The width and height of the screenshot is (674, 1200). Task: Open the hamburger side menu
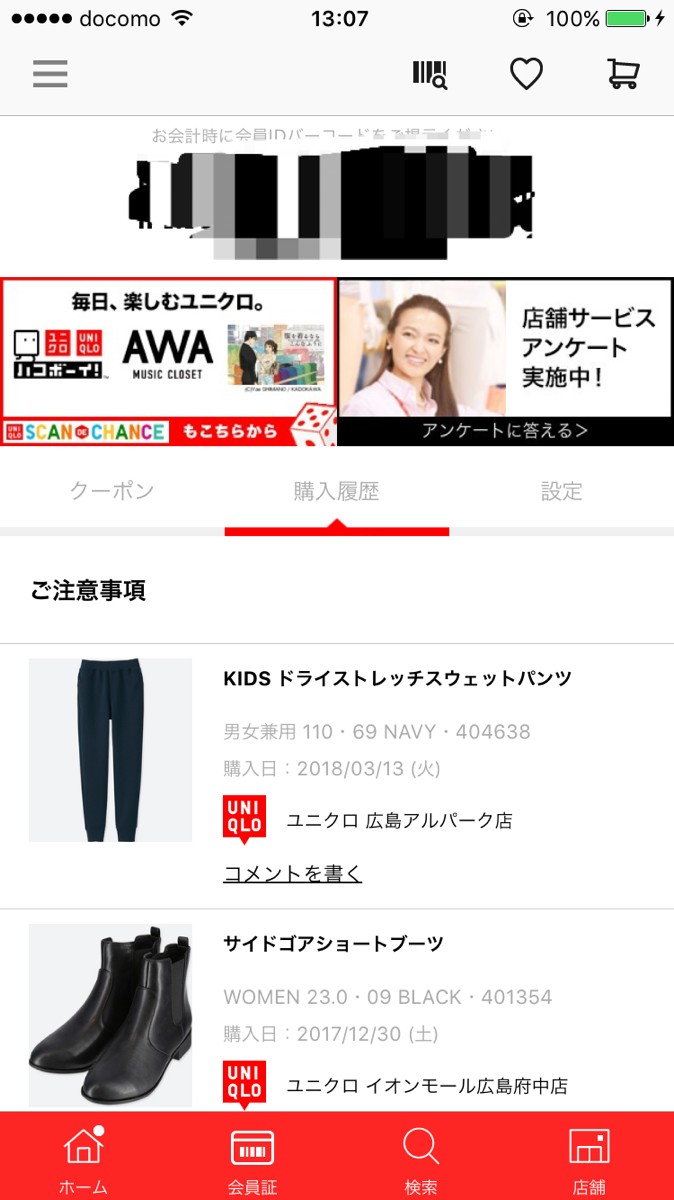tap(50, 74)
